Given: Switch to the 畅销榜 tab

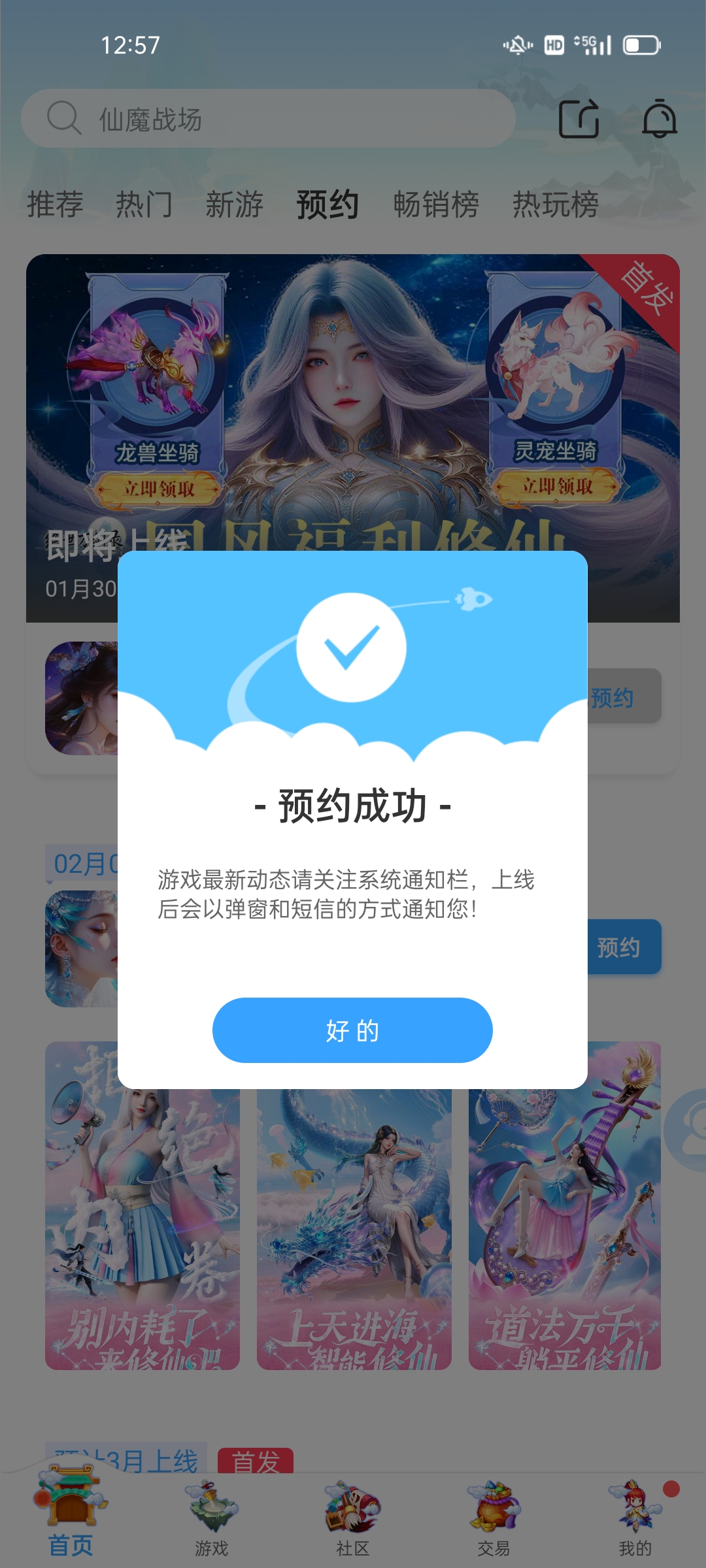Looking at the screenshot, I should click(436, 204).
